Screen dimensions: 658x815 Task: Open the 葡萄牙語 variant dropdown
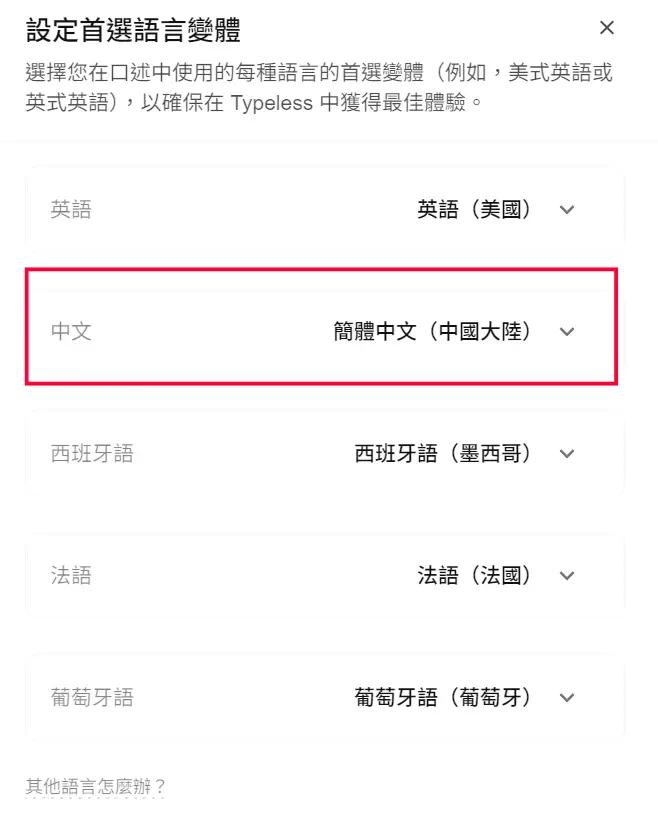point(566,698)
